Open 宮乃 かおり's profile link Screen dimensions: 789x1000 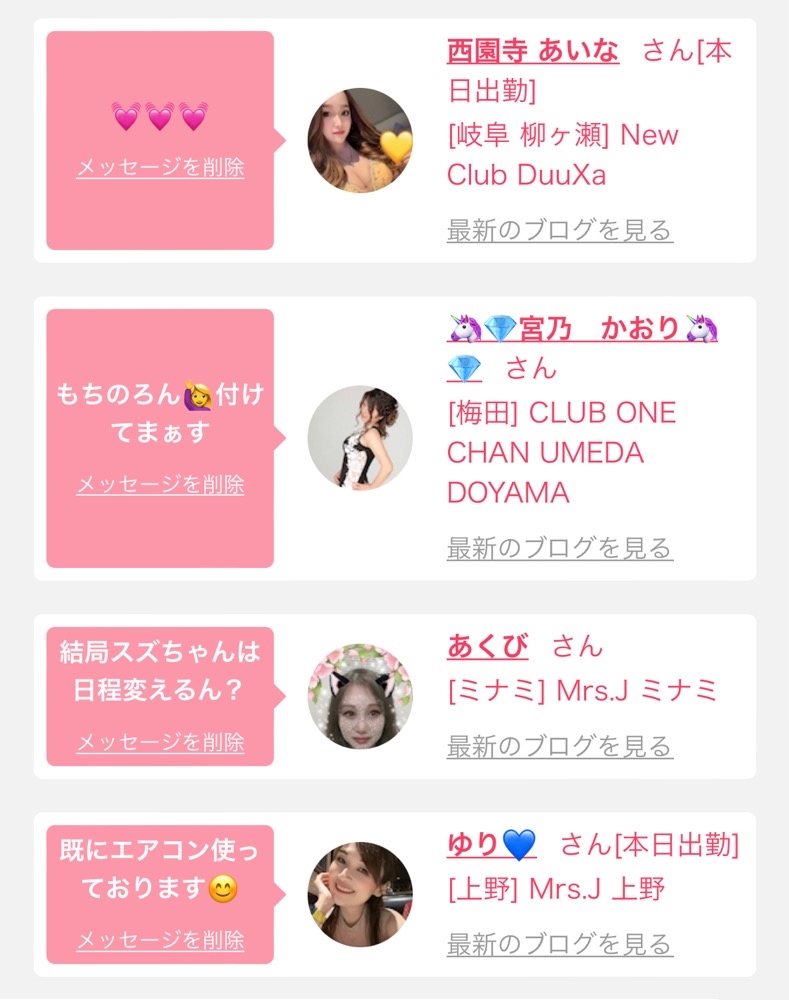point(582,328)
